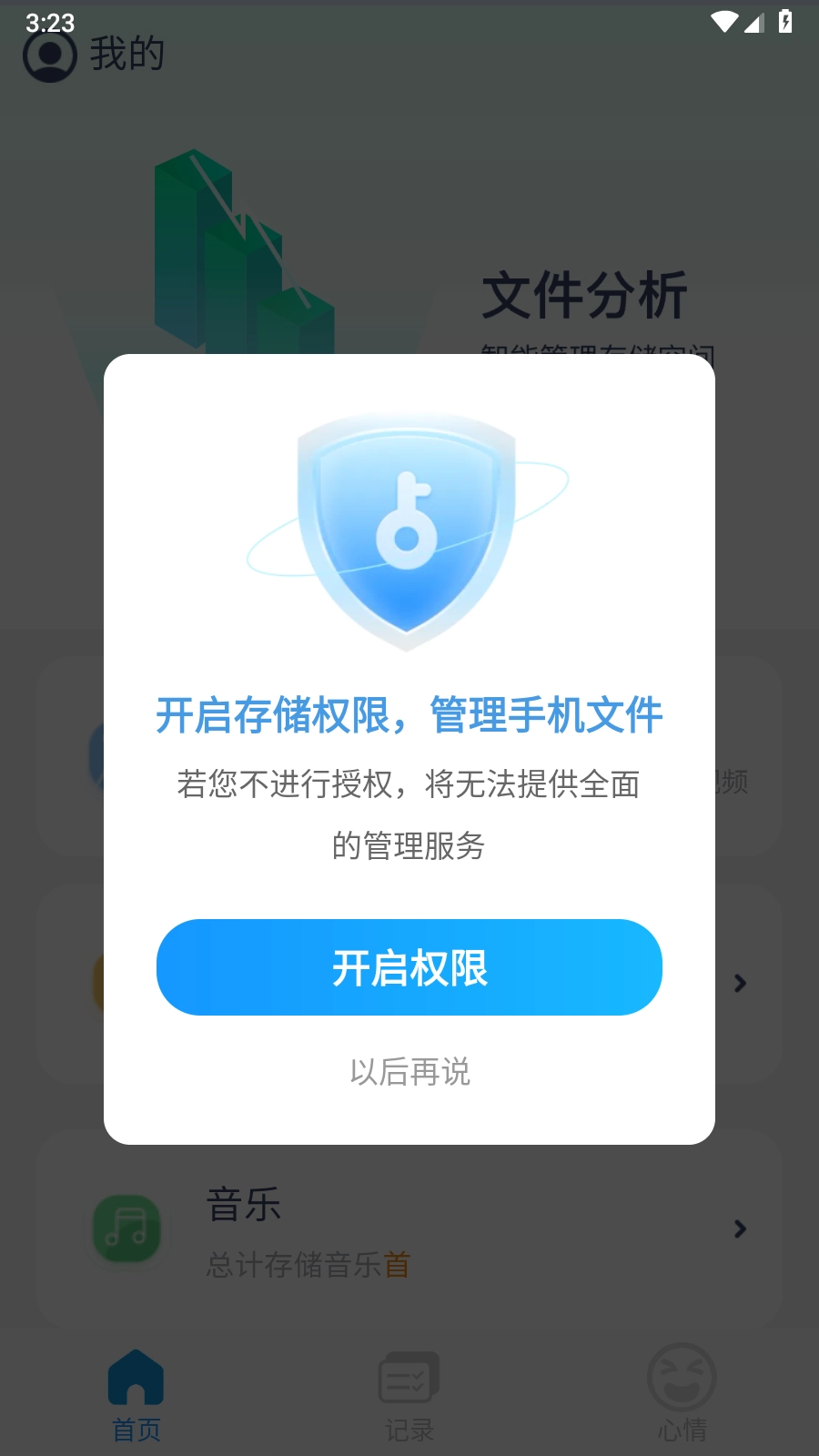Viewport: 819px width, 1456px height.
Task: Open the 我的 profile avatar icon
Action: [x=49, y=56]
